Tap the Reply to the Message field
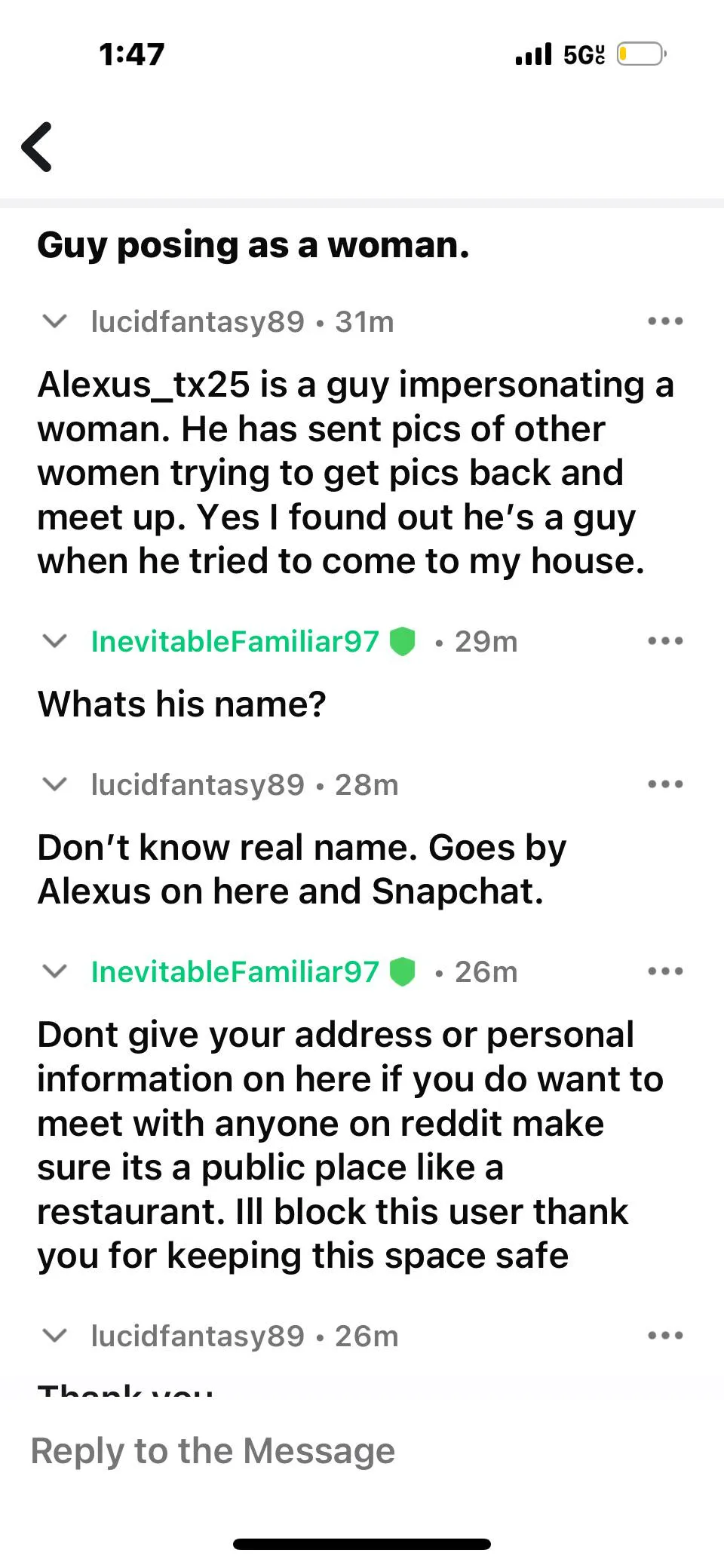This screenshot has width=724, height=1568. pyautogui.click(x=362, y=1451)
